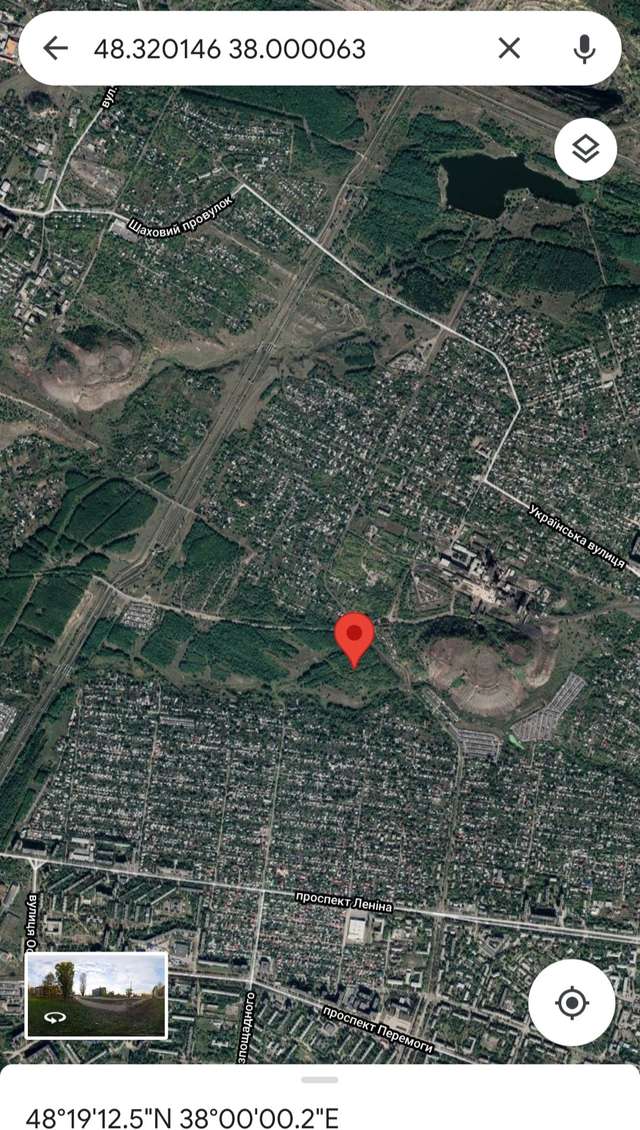Go back using the arrow

coord(55,48)
